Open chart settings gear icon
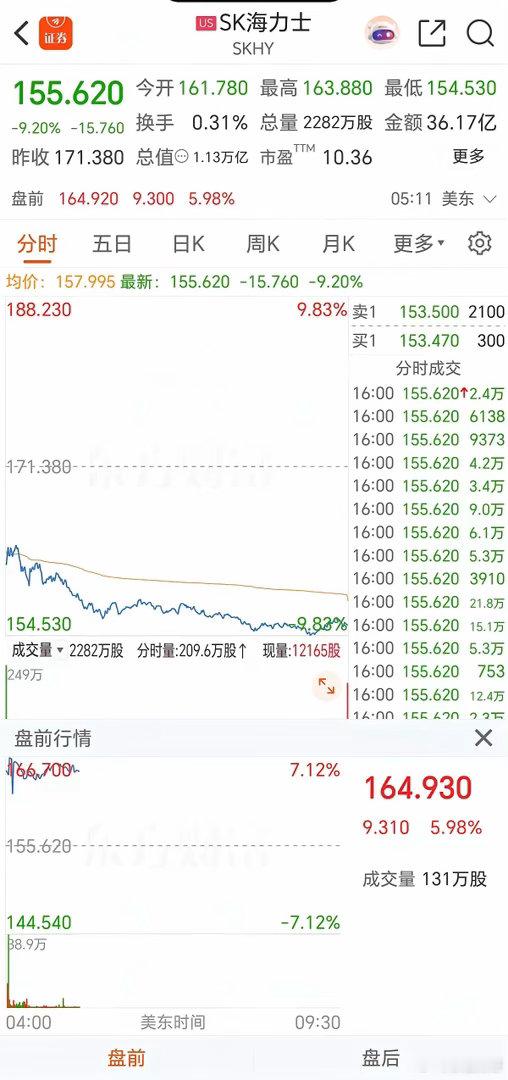 [480, 244]
